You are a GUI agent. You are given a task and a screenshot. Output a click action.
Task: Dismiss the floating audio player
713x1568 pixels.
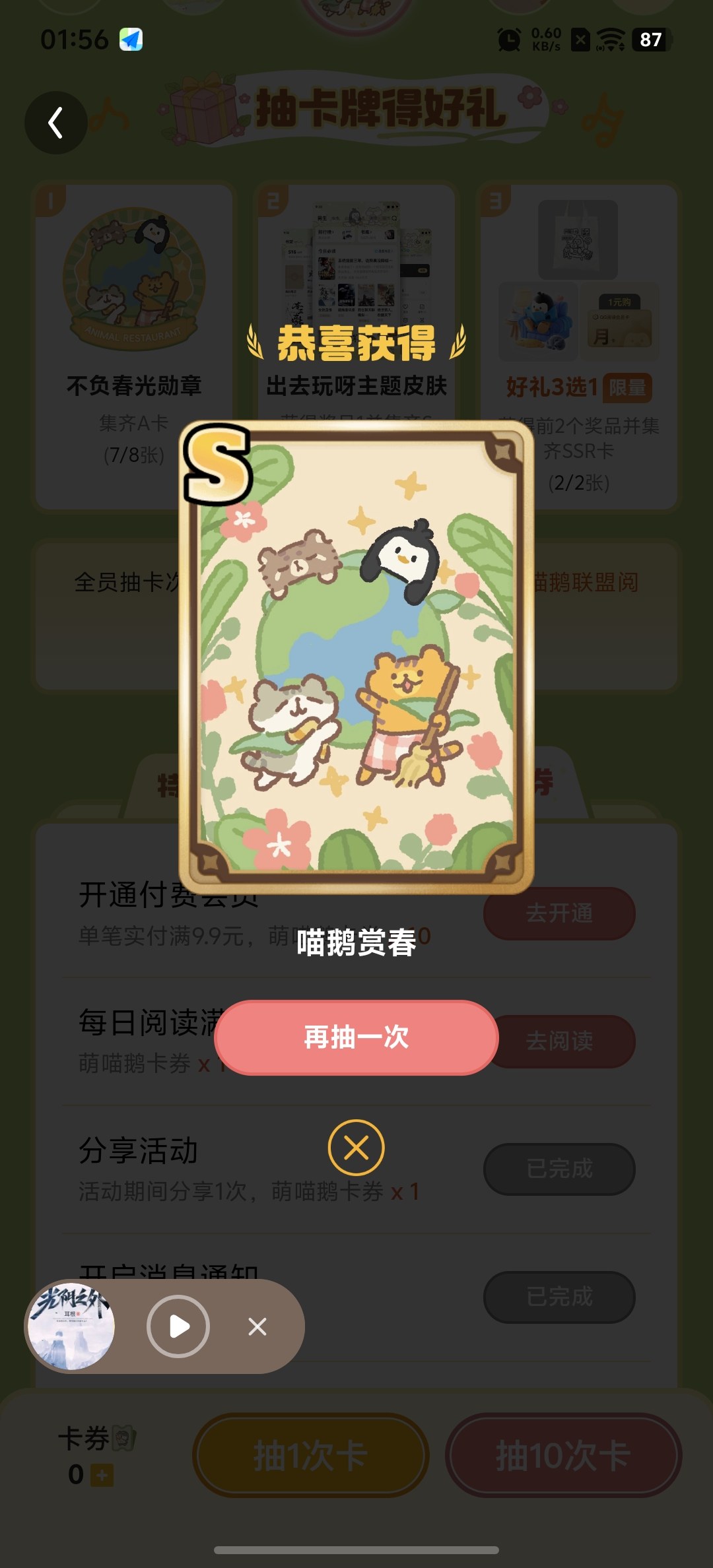[257, 1326]
